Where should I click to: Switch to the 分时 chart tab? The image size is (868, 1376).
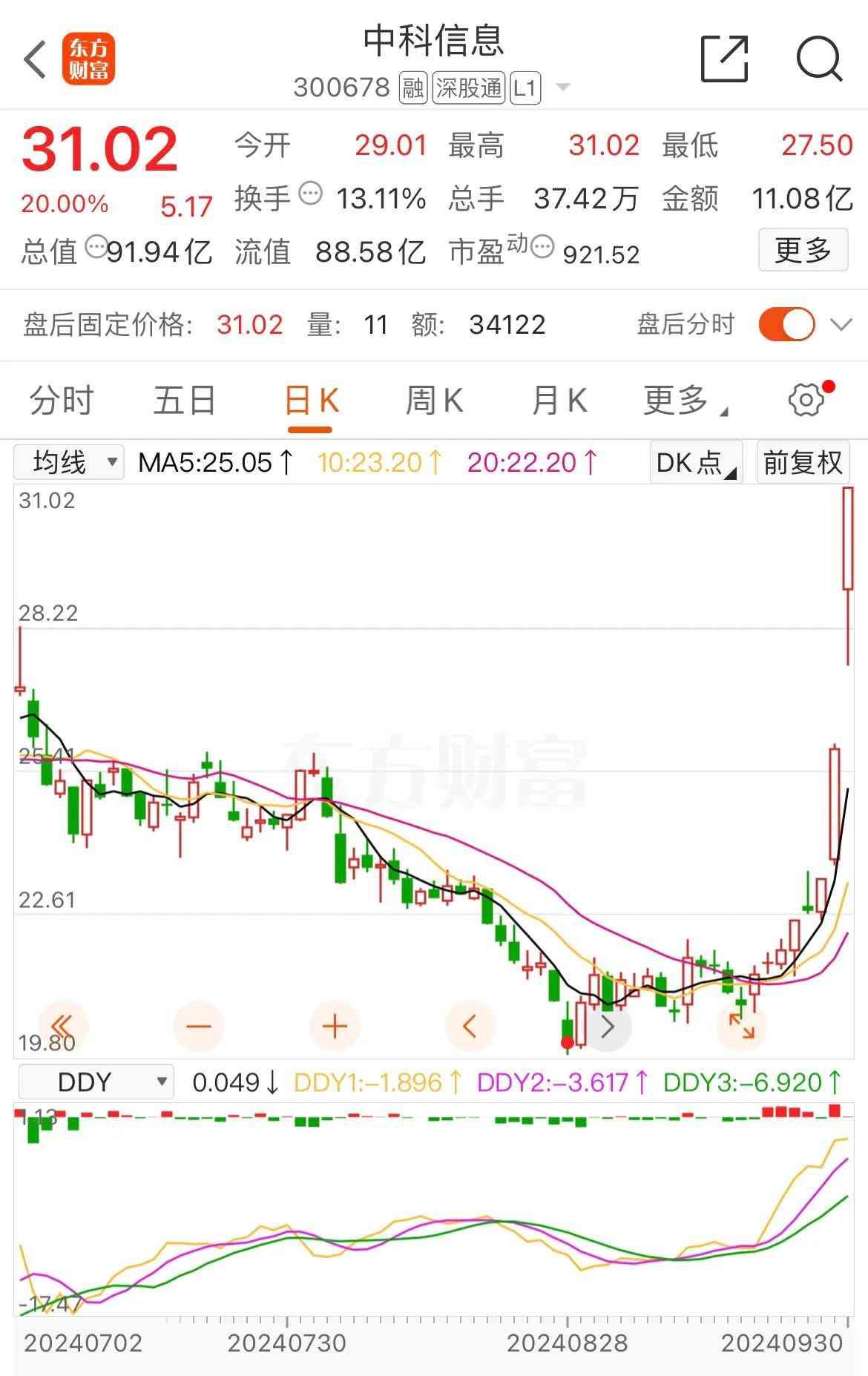pos(61,401)
